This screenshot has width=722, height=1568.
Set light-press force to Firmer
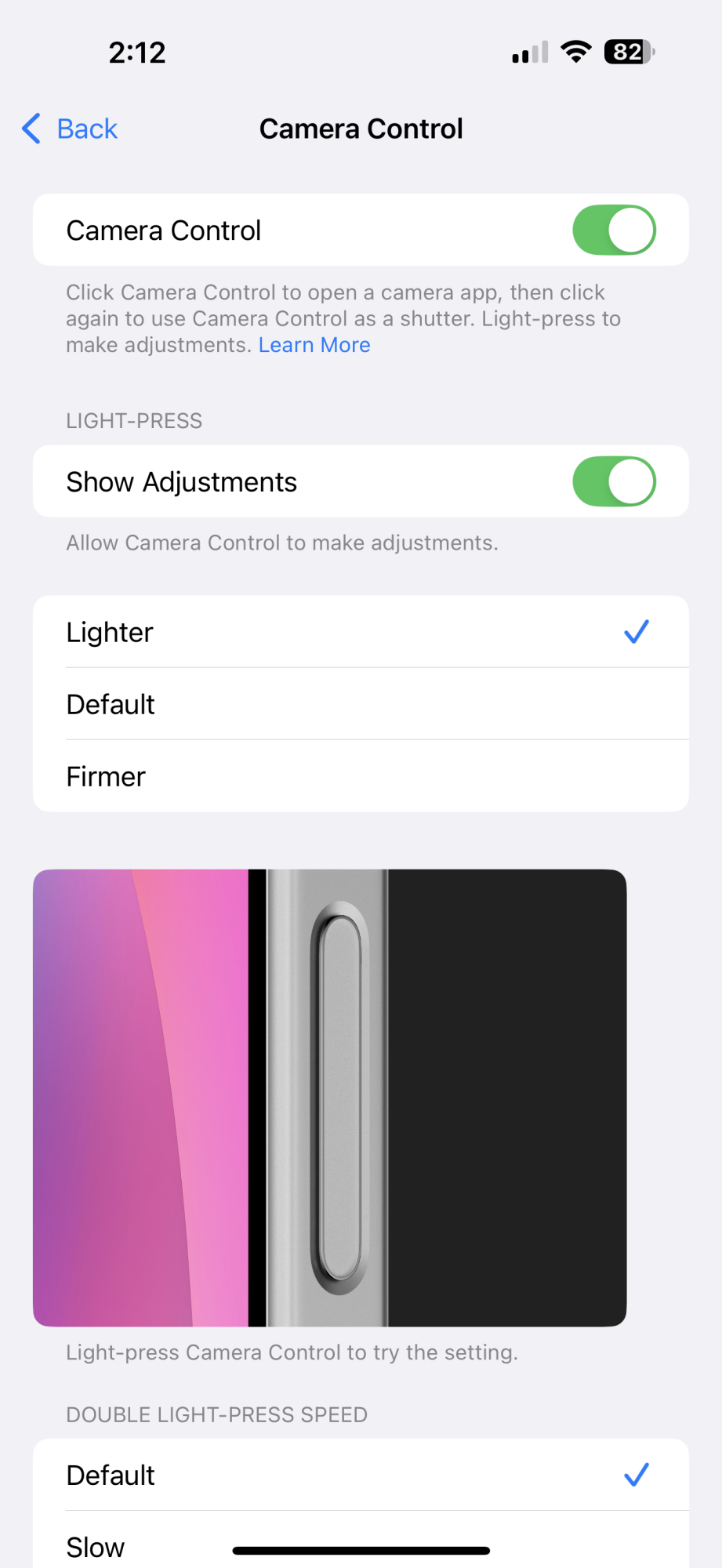point(361,776)
